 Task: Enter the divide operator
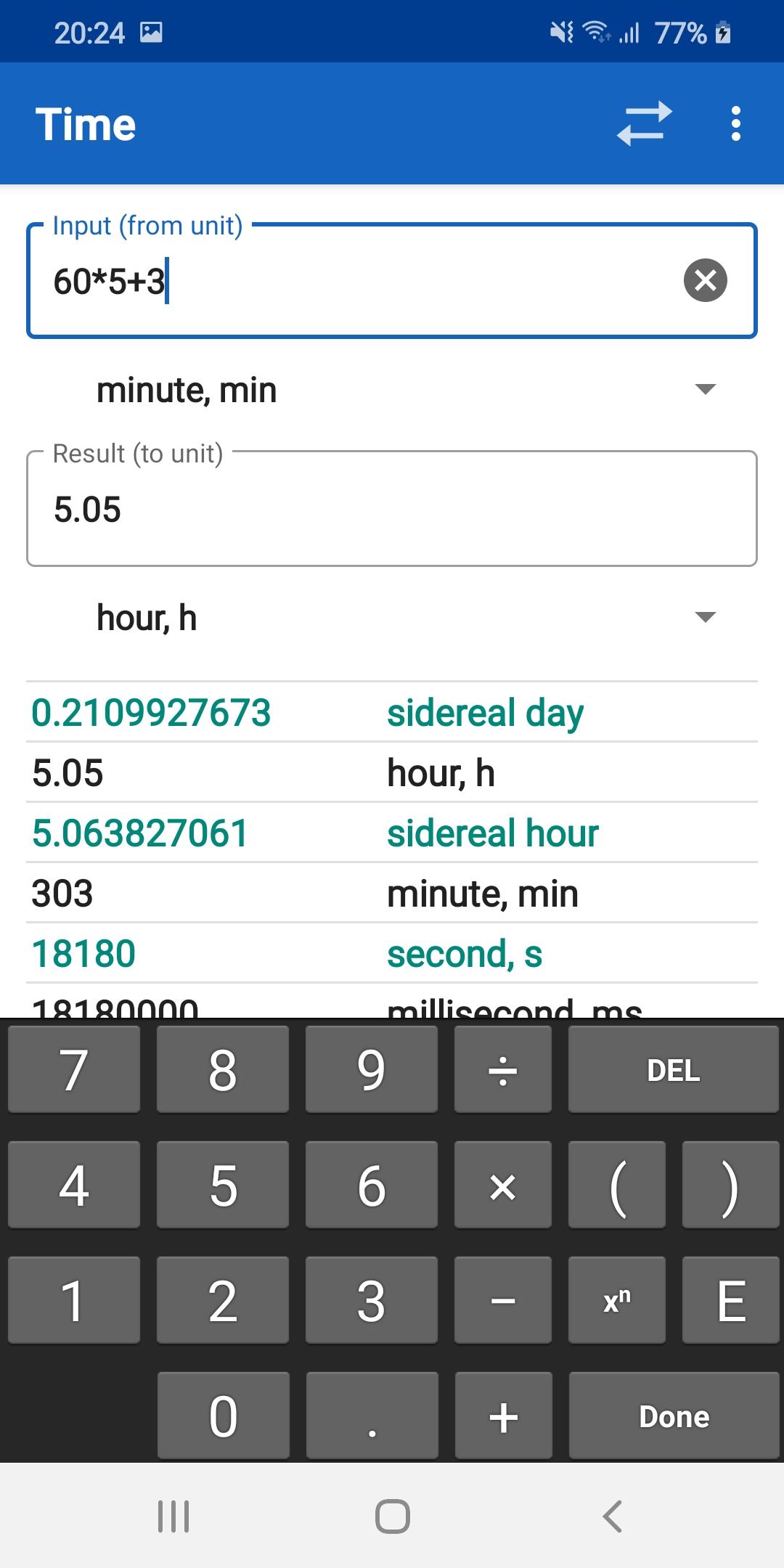click(x=502, y=1070)
